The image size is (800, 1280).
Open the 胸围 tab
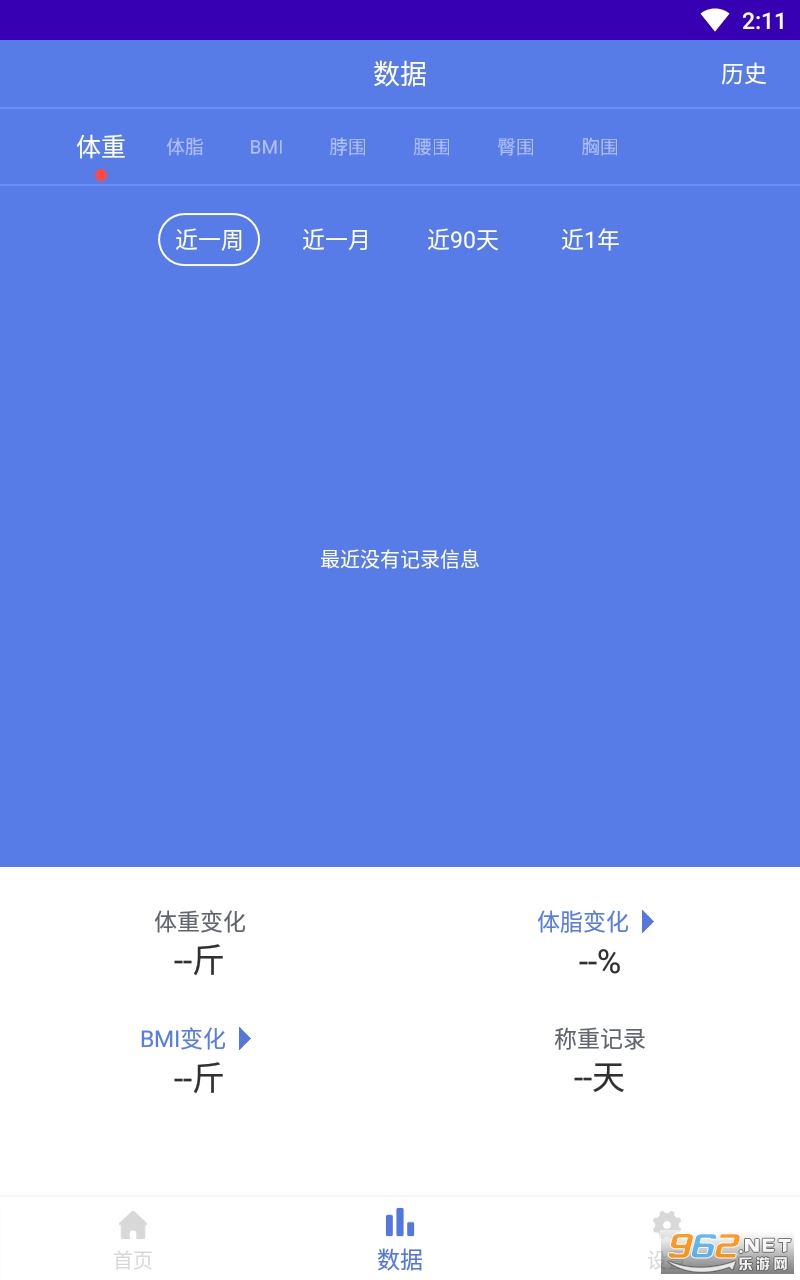(x=600, y=147)
